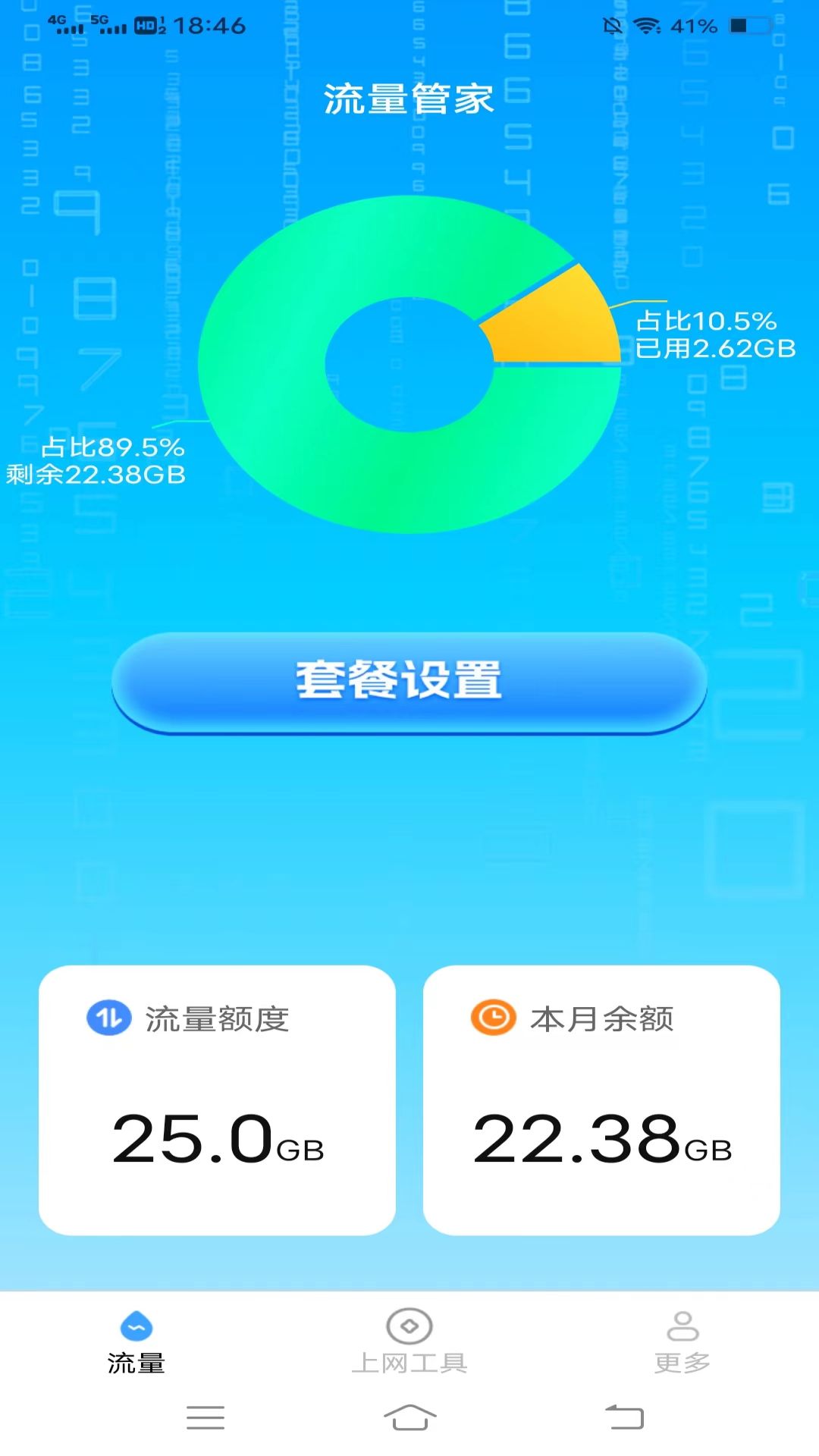Switch to the 上网工具 tab
This screenshot has height=1456, width=819.
tap(409, 1341)
